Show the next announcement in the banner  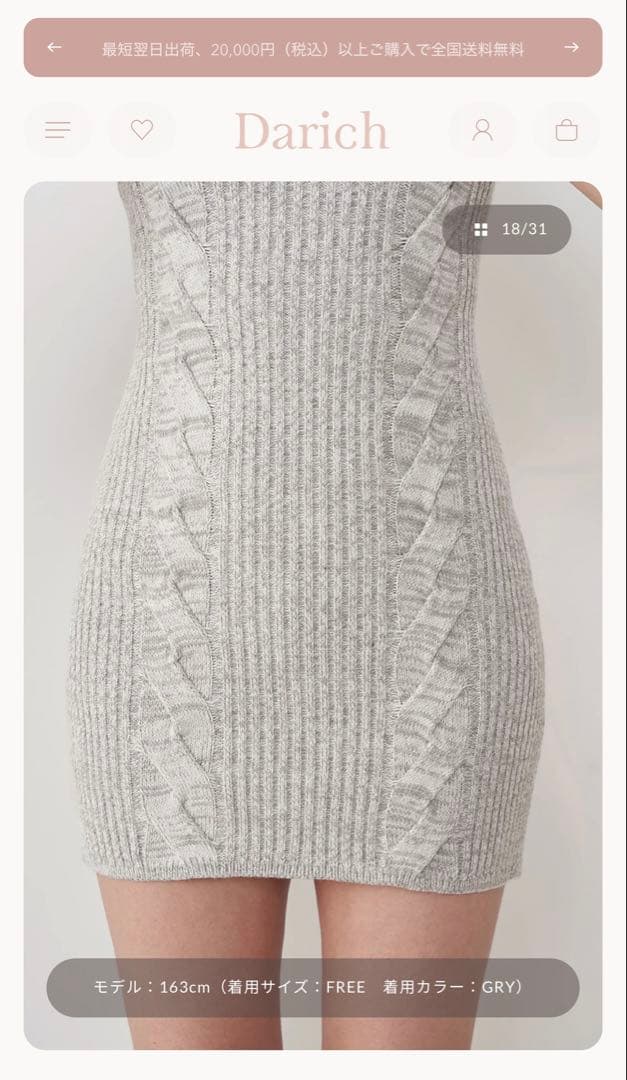(571, 47)
